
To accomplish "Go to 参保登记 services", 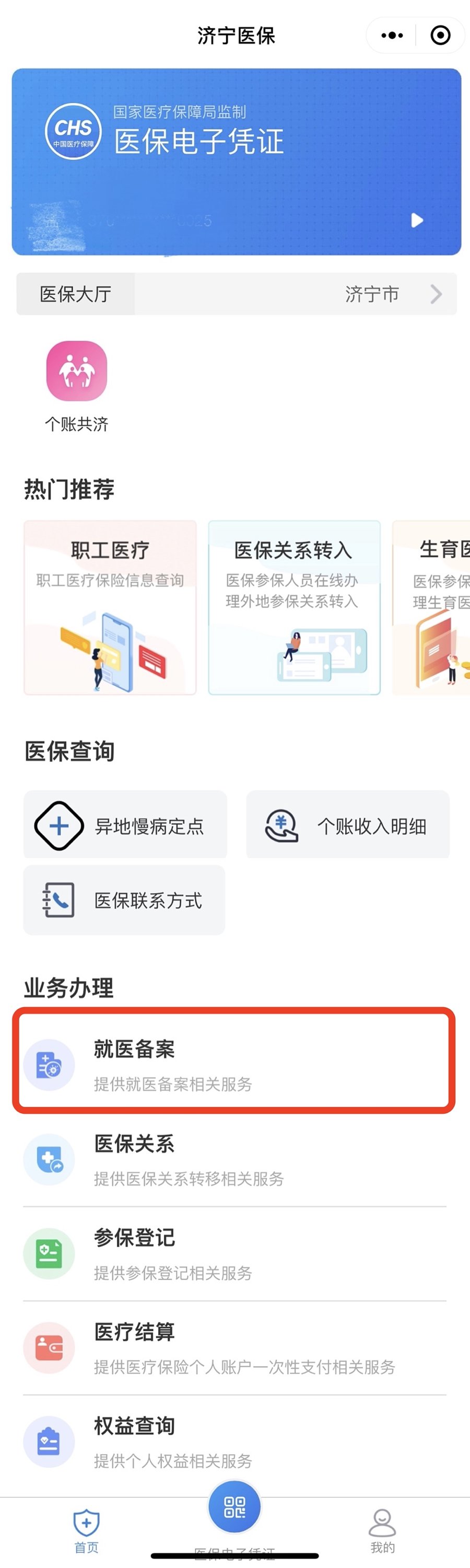I will [x=234, y=1253].
